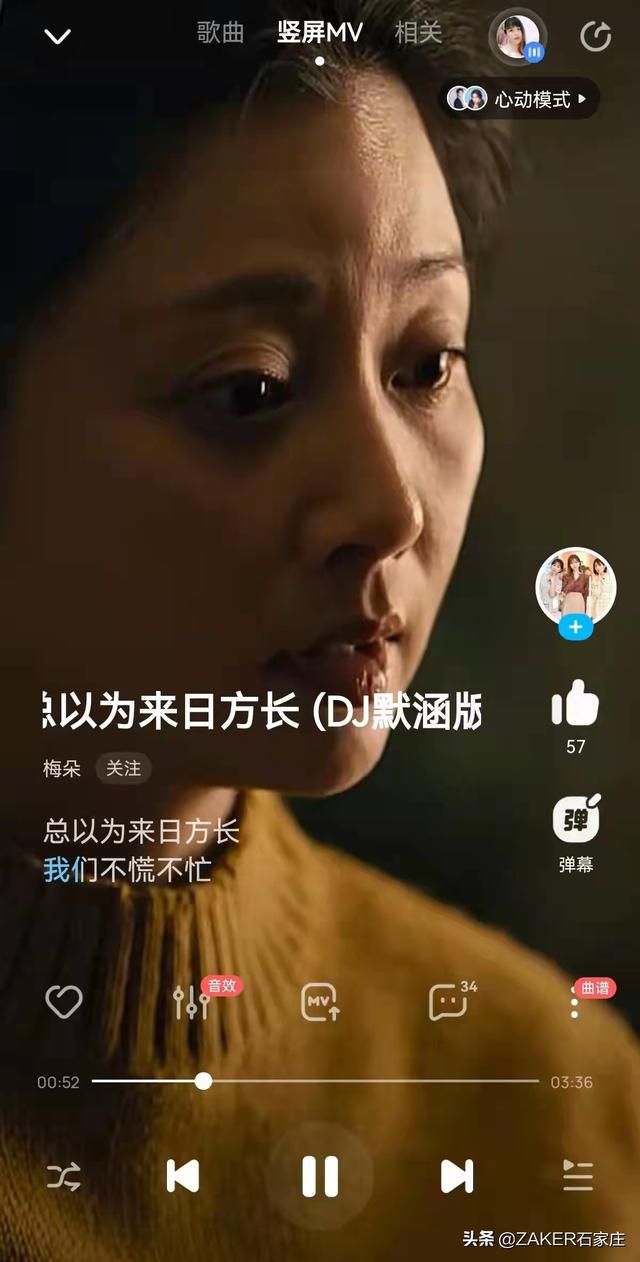This screenshot has height=1262, width=640.
Task: Favorite the song with the heart icon
Action: pos(64,1001)
